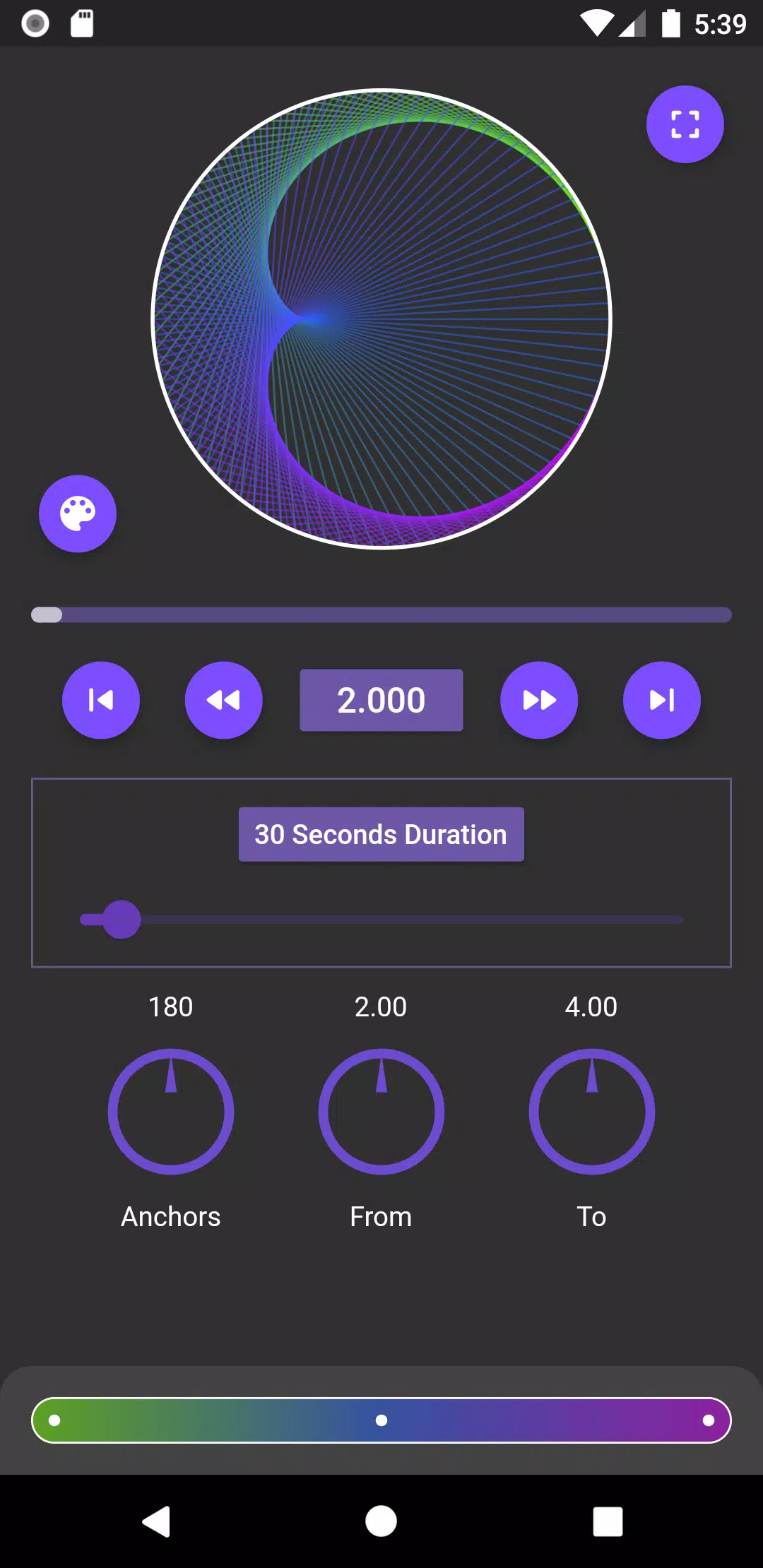
Task: Skip to the start of animation
Action: (x=101, y=700)
